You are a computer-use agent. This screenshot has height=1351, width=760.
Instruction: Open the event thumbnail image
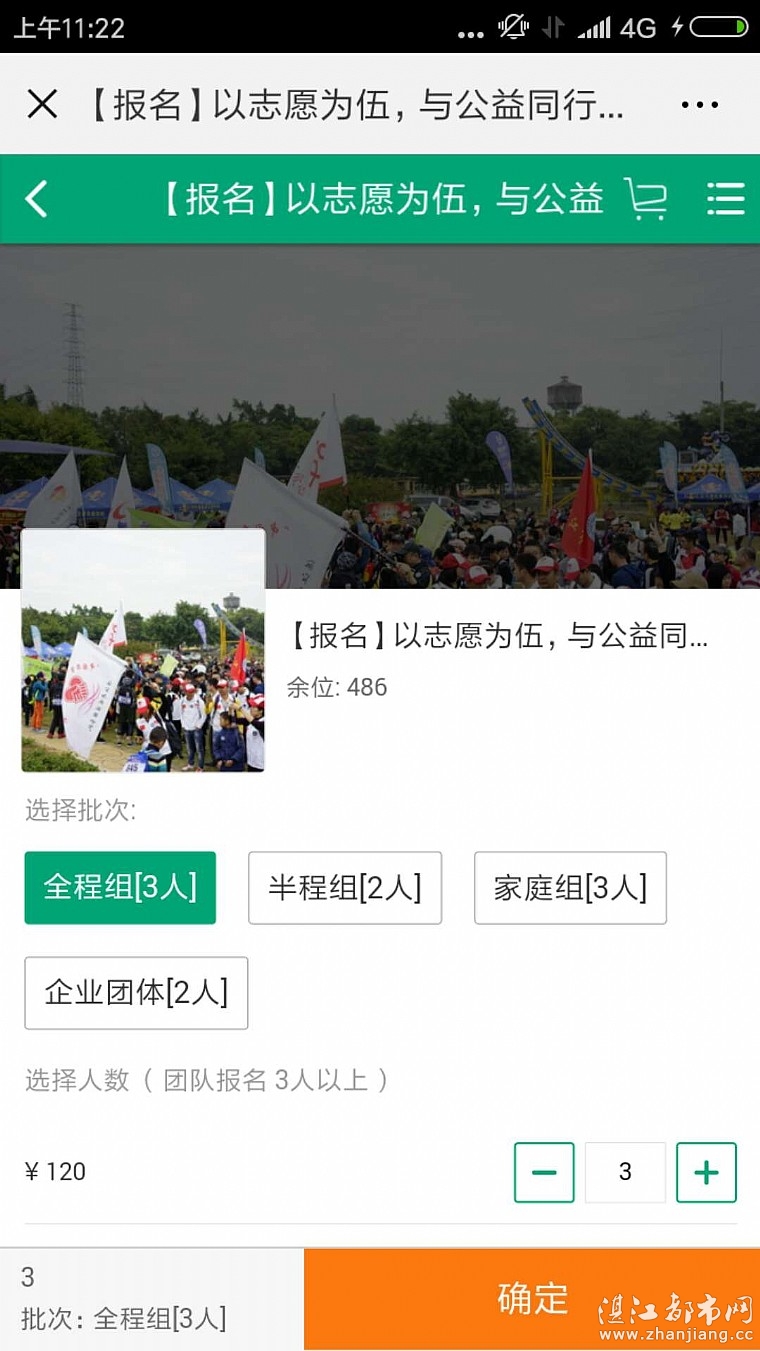coord(143,650)
